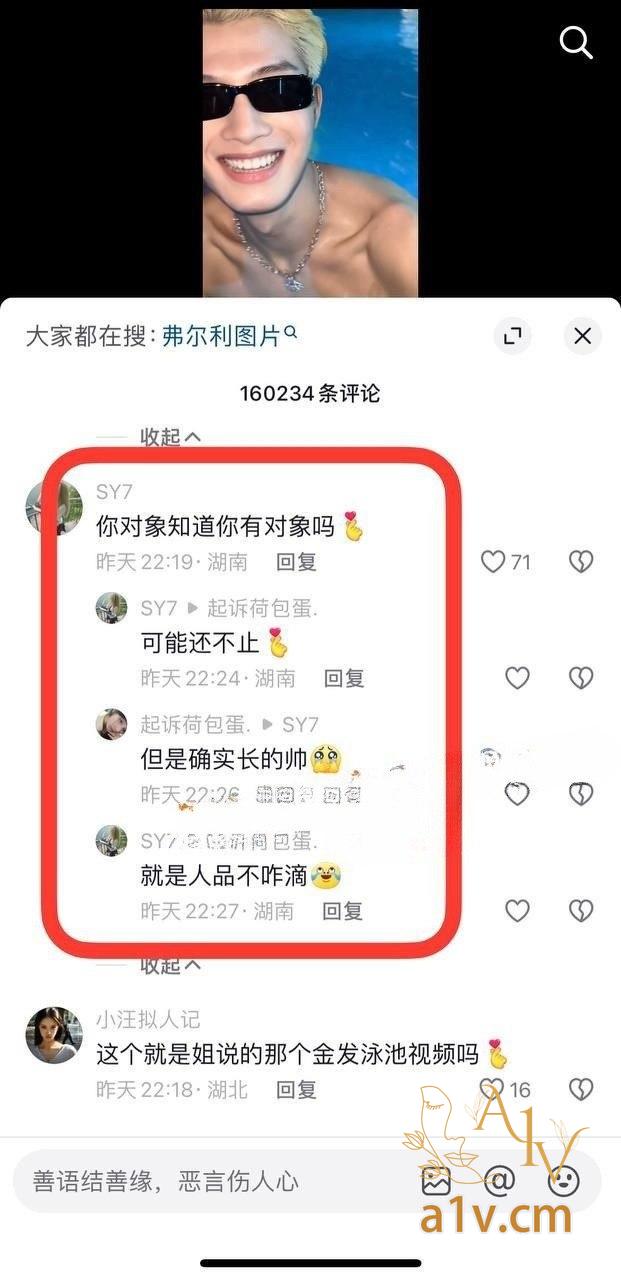Attach an image to the comment

tap(437, 1181)
